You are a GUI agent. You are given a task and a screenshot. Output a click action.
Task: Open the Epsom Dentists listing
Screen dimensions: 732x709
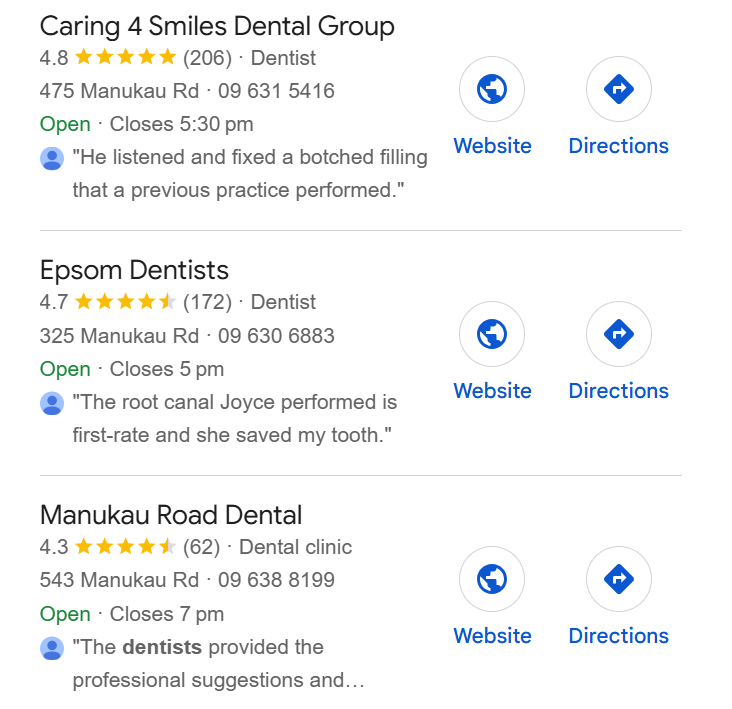134,270
